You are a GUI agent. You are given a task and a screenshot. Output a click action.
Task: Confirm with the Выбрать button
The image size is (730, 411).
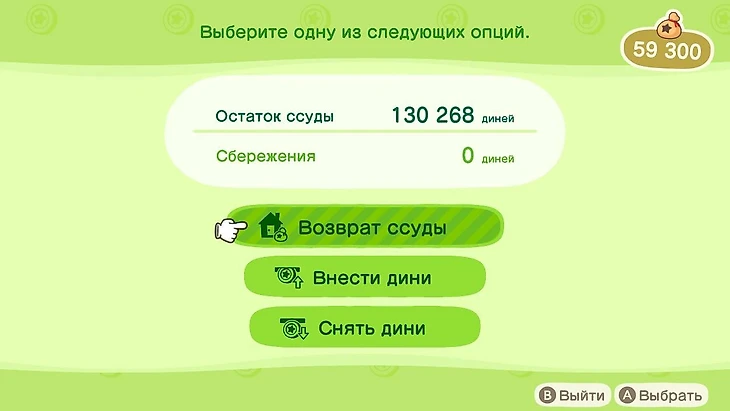pyautogui.click(x=660, y=394)
